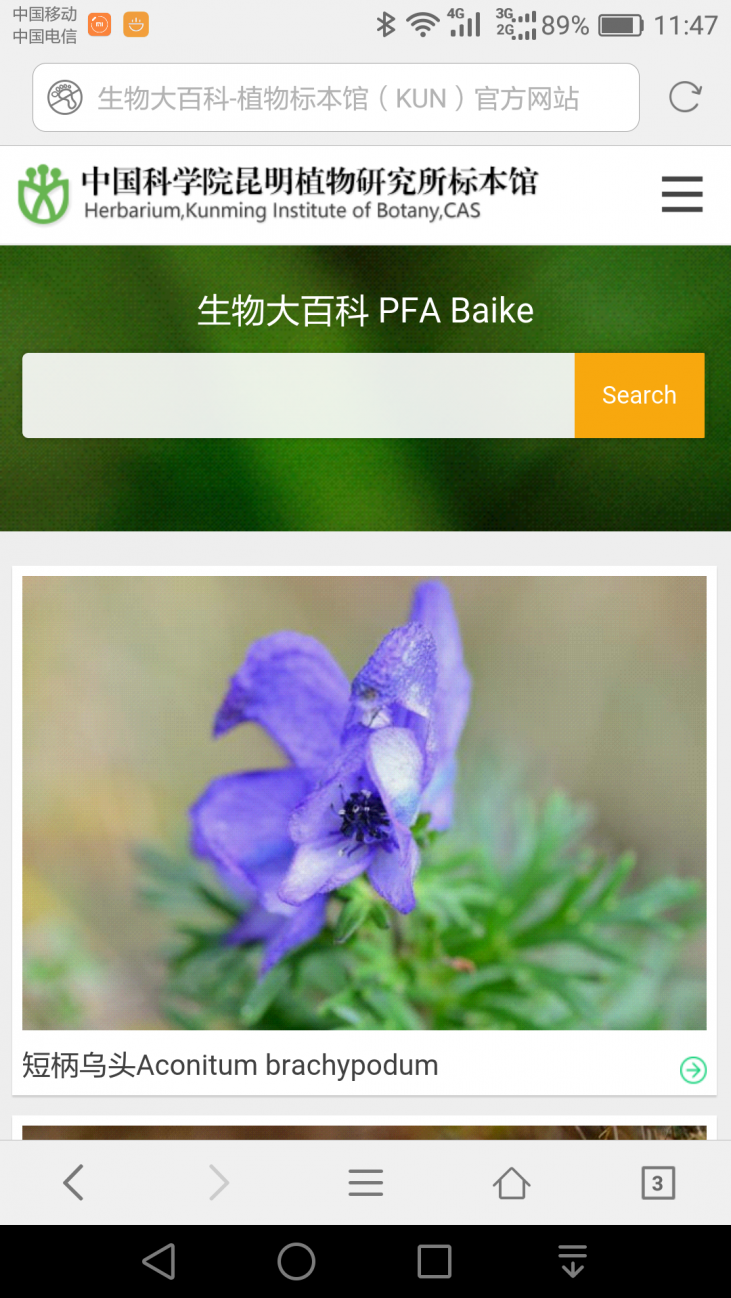This screenshot has width=731, height=1298.
Task: Open recent apps from the navigation bar
Action: click(x=434, y=1262)
